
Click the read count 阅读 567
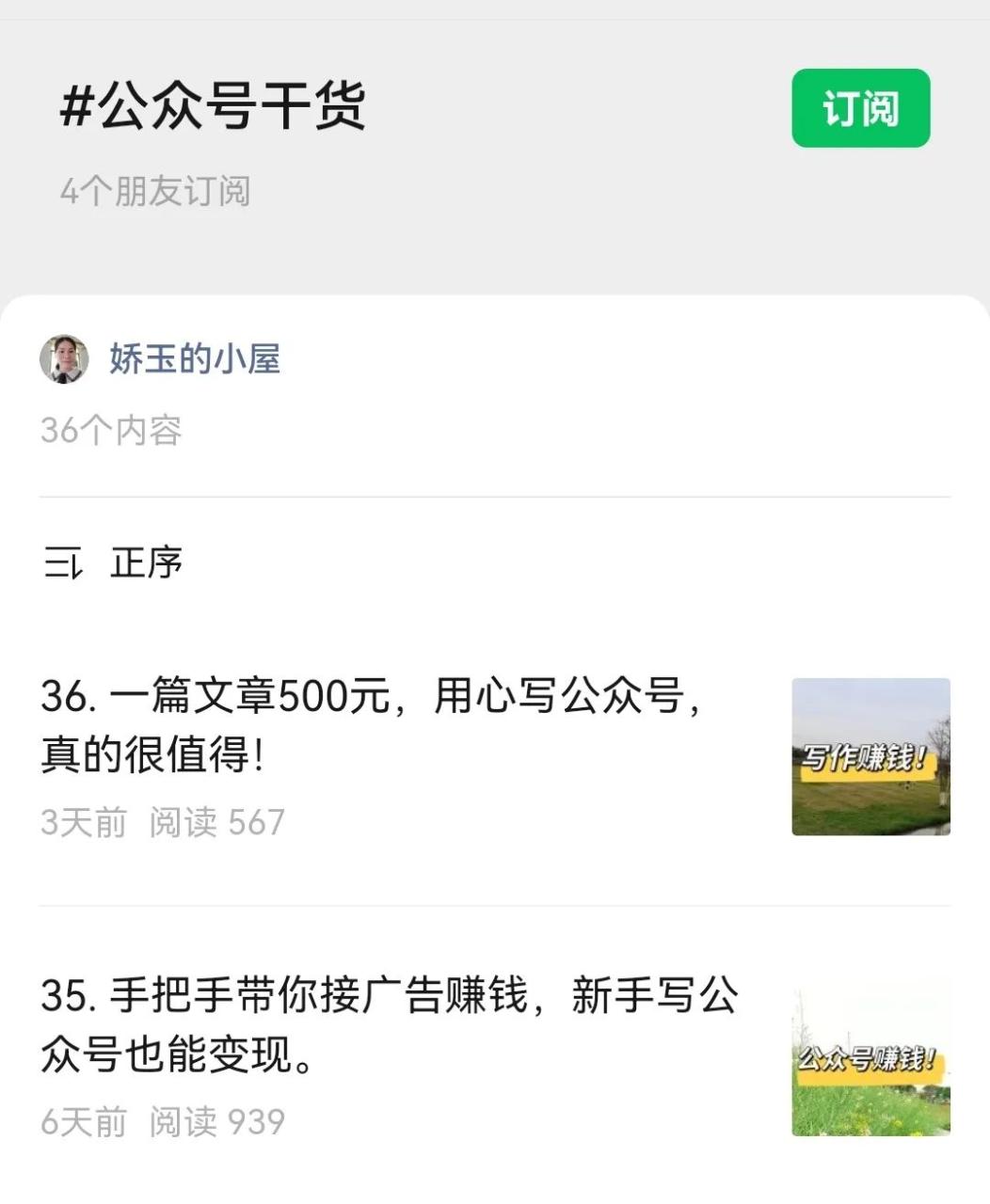(216, 821)
